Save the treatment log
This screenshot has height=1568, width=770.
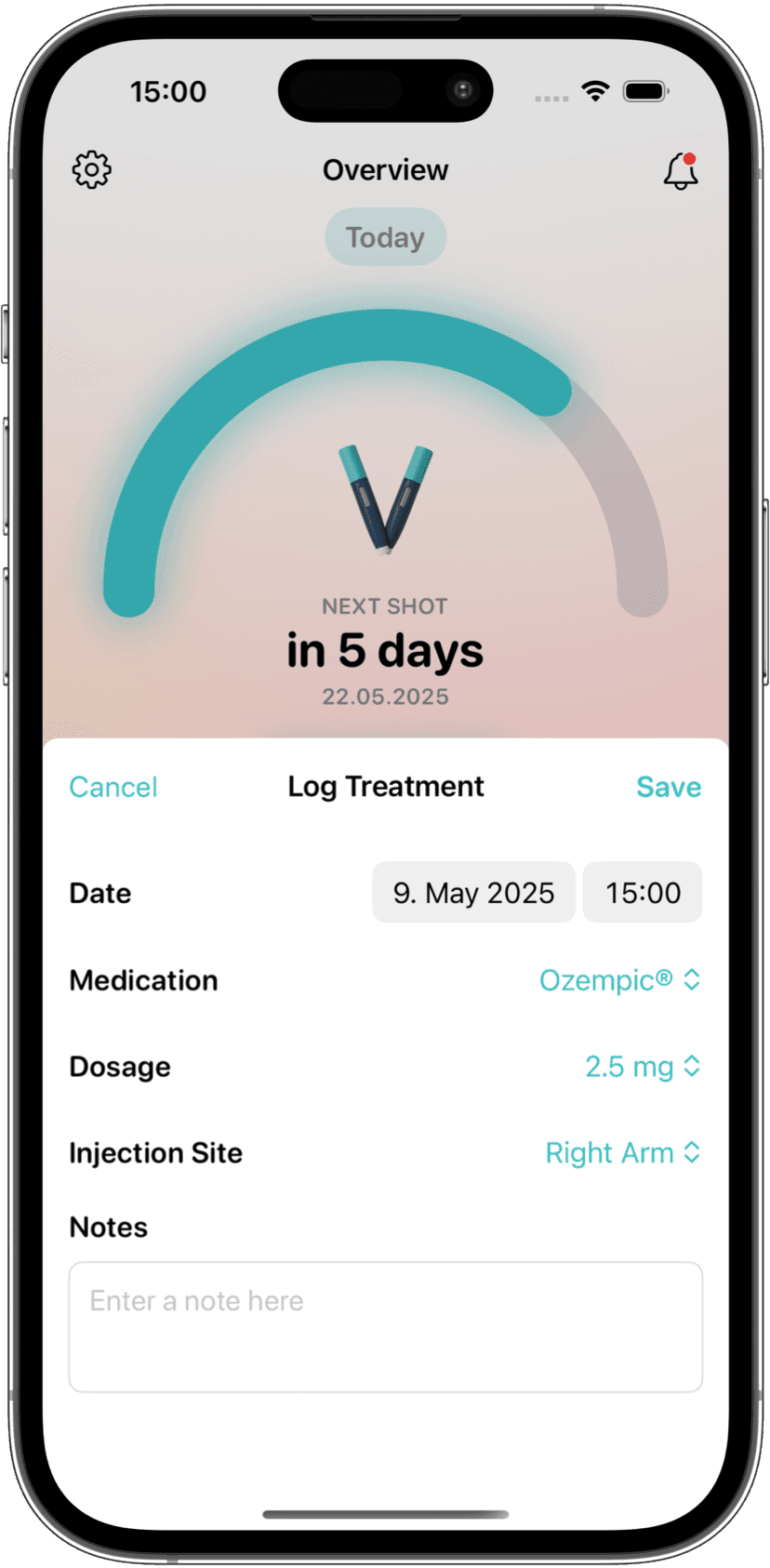(668, 787)
